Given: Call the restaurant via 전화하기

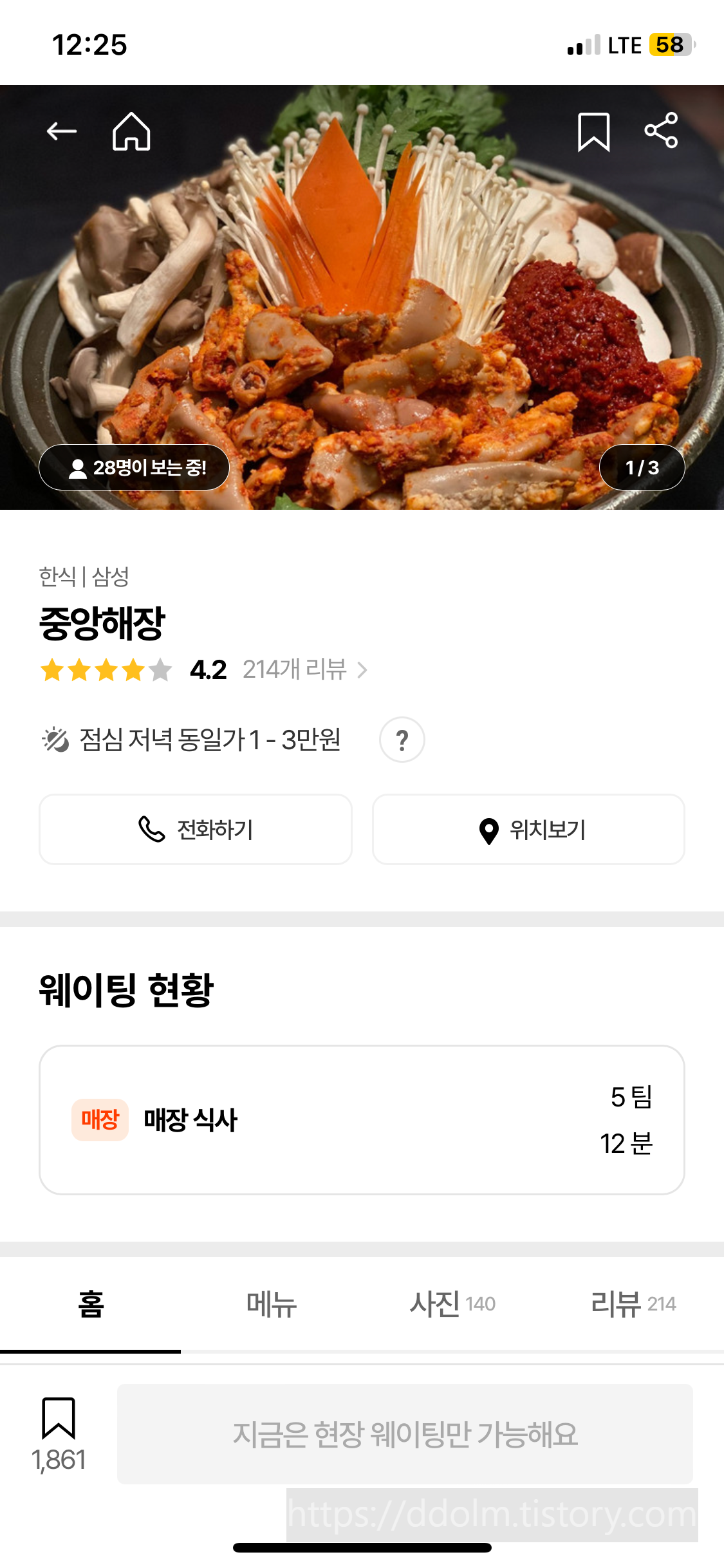Looking at the screenshot, I should coord(196,829).
